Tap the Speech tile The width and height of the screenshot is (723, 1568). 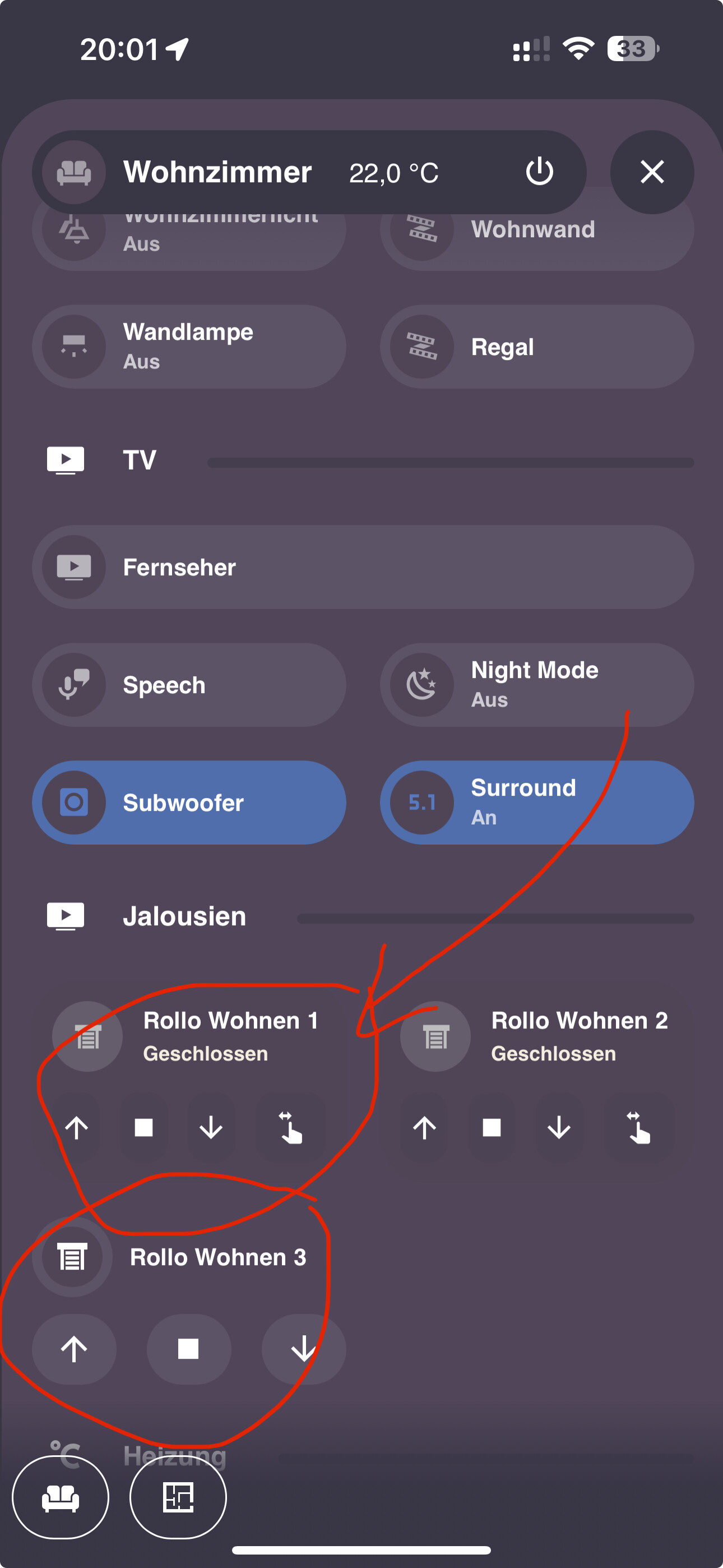189,685
